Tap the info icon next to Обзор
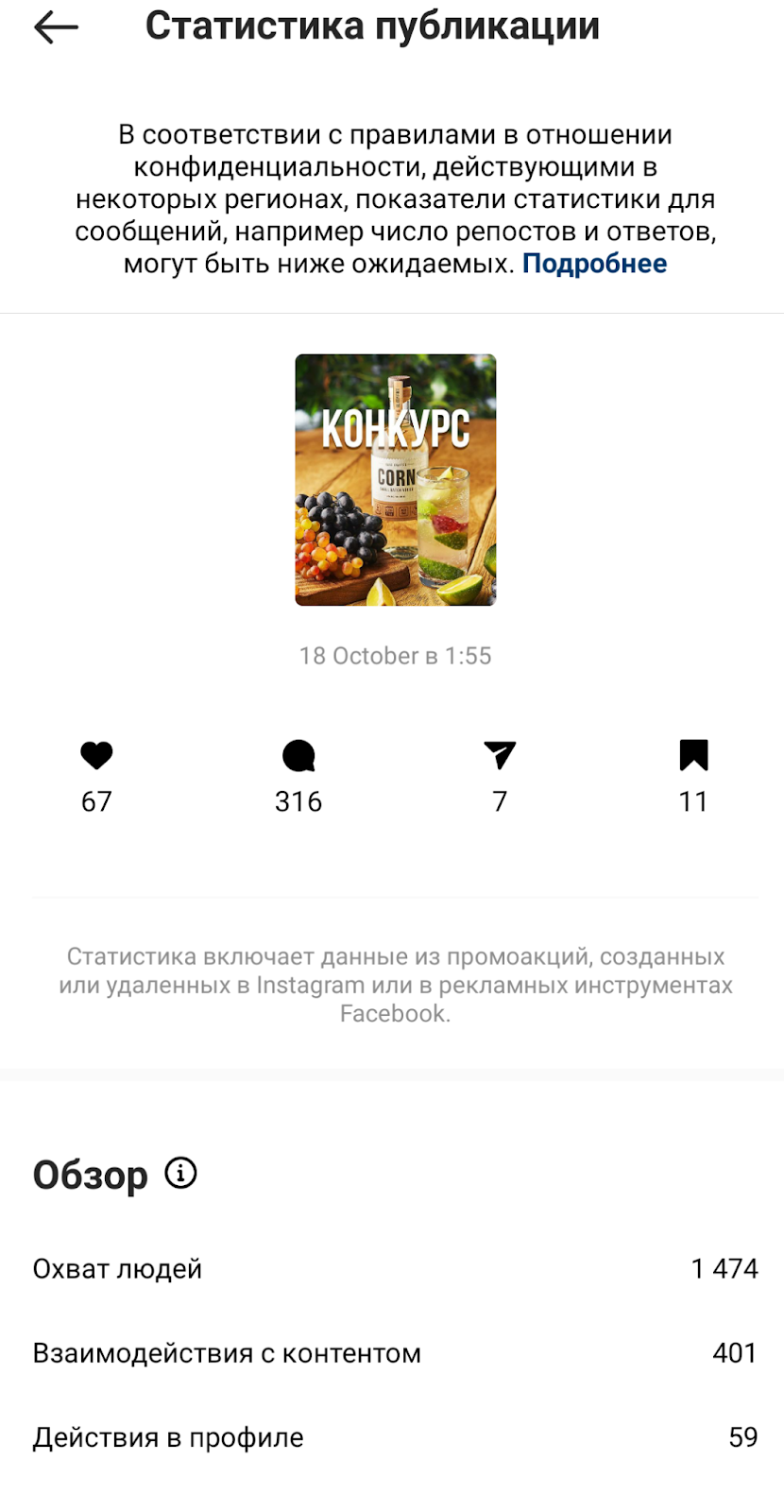 pyautogui.click(x=180, y=1174)
